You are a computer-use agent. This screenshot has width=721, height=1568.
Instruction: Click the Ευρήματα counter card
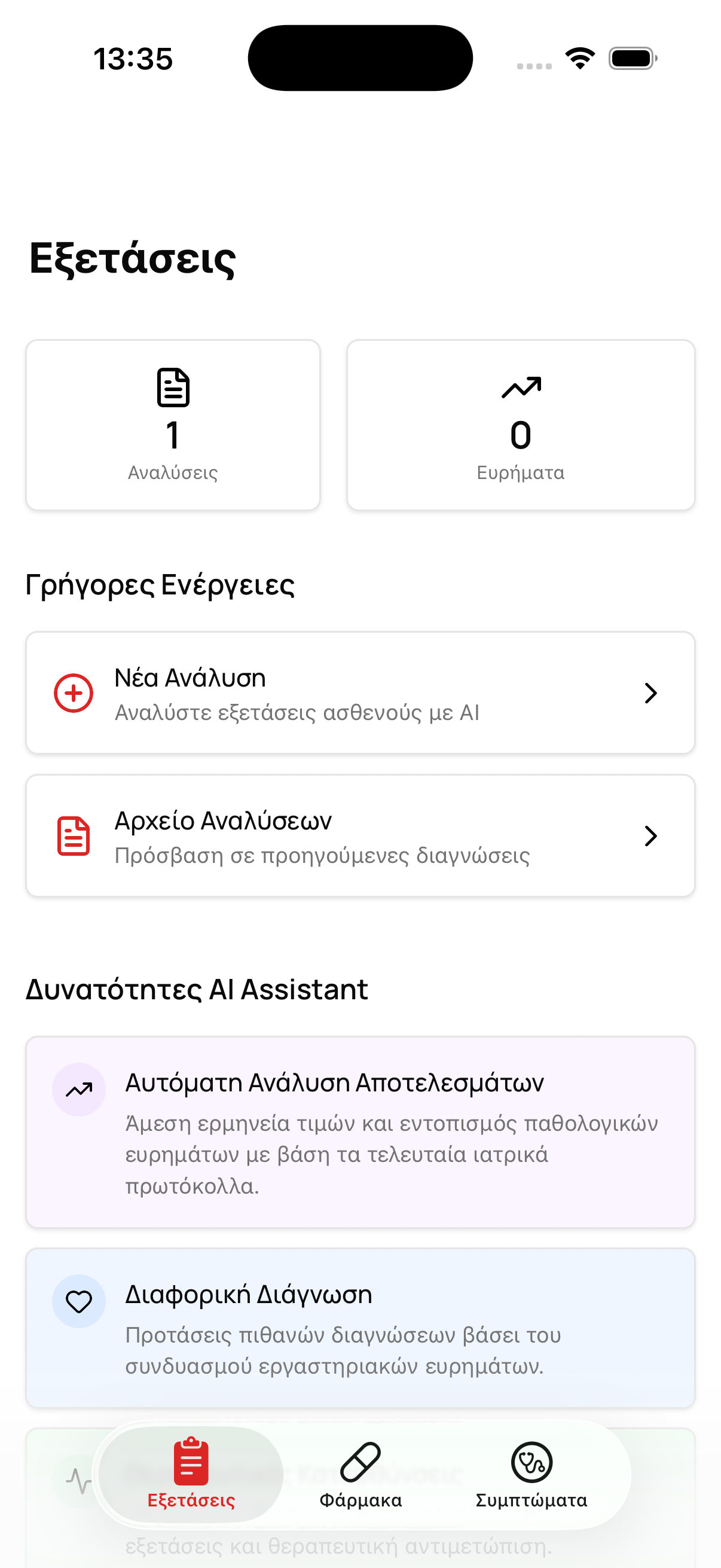coord(521,425)
